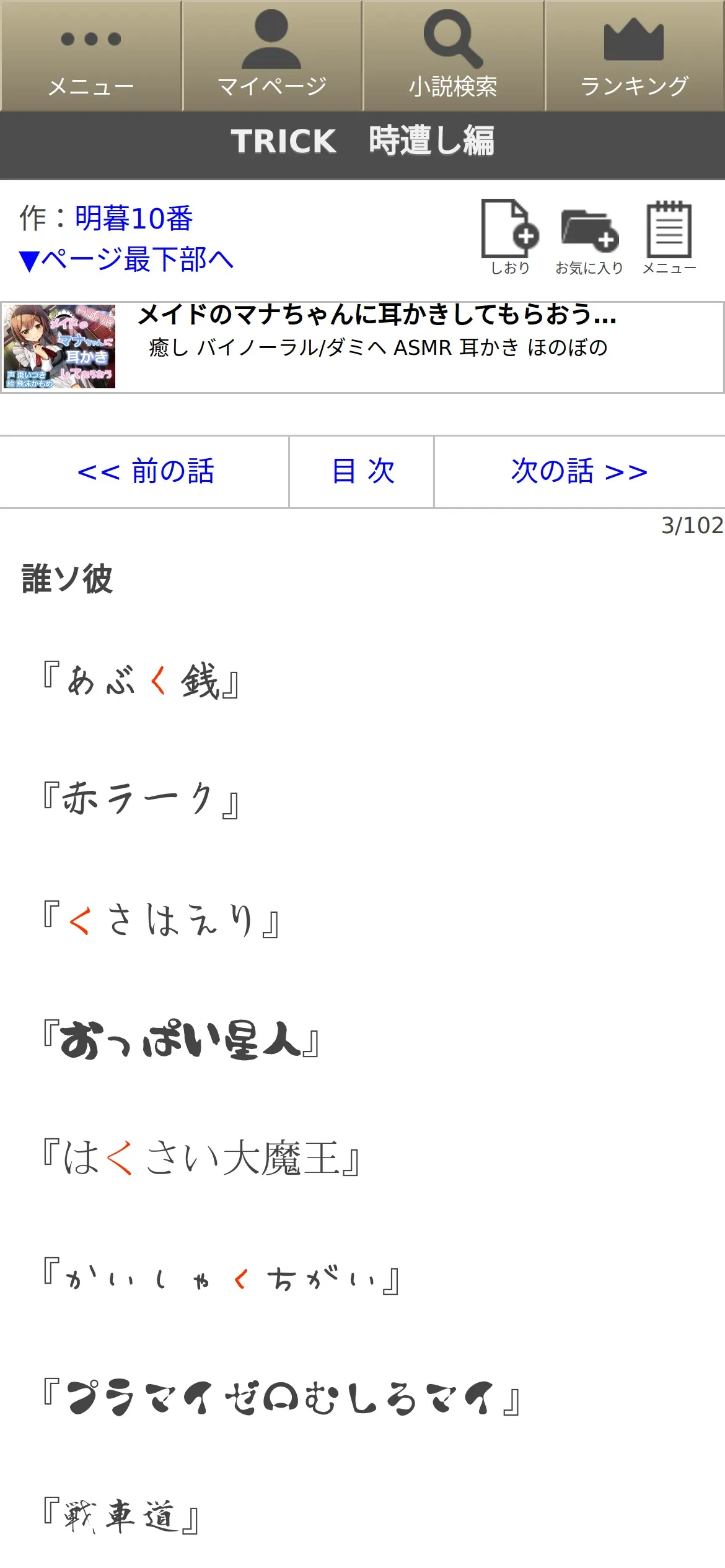The width and height of the screenshot is (725, 1568).
Task: Go to 前の話
Action: pyautogui.click(x=145, y=472)
